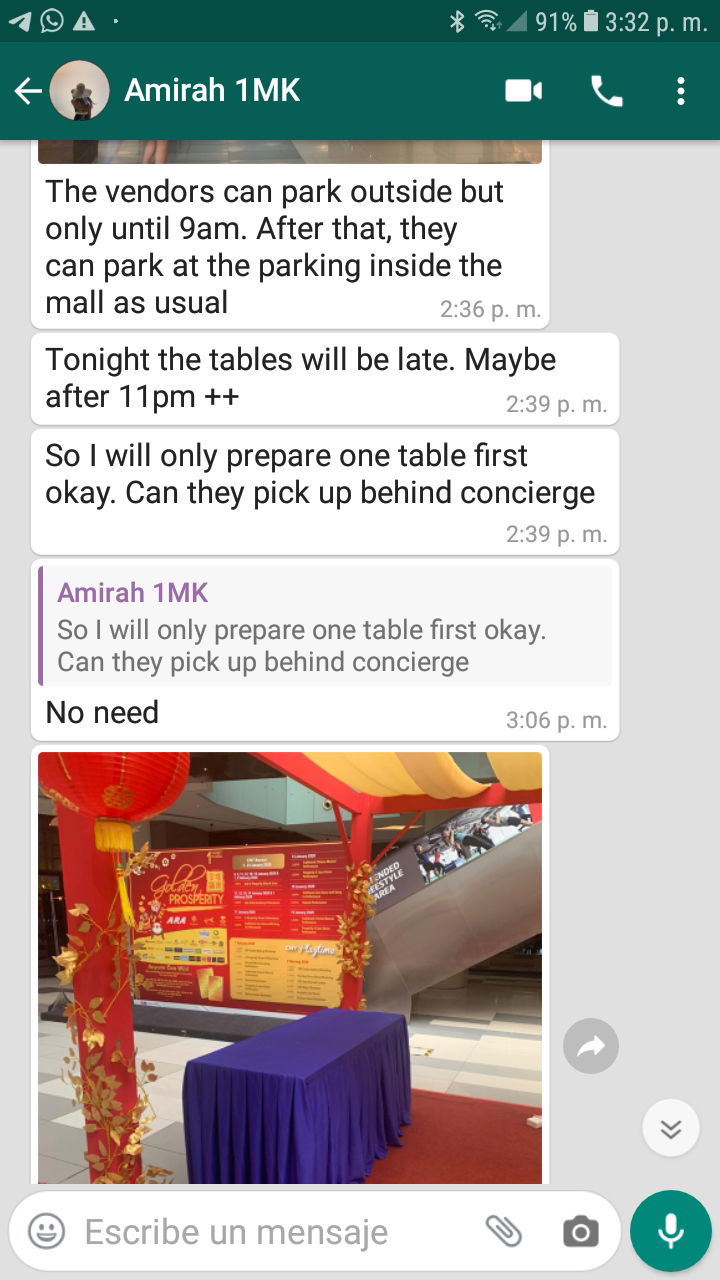The image size is (720, 1280).
Task: Attach a file with the paperclip
Action: (x=503, y=1232)
